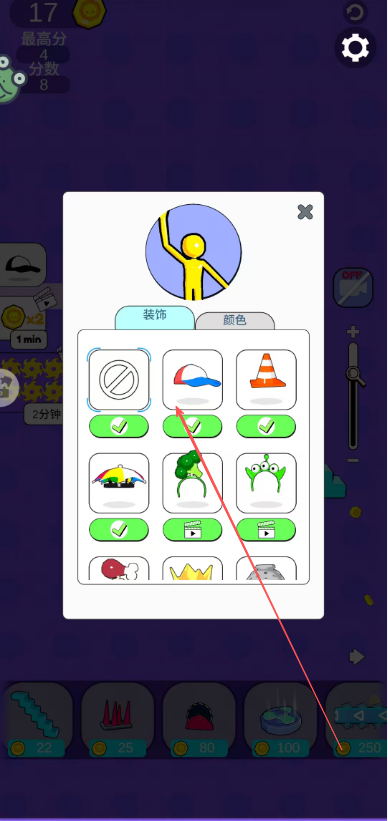Select the red and blue baseball cap
The width and height of the screenshot is (388, 821).
tap(193, 380)
